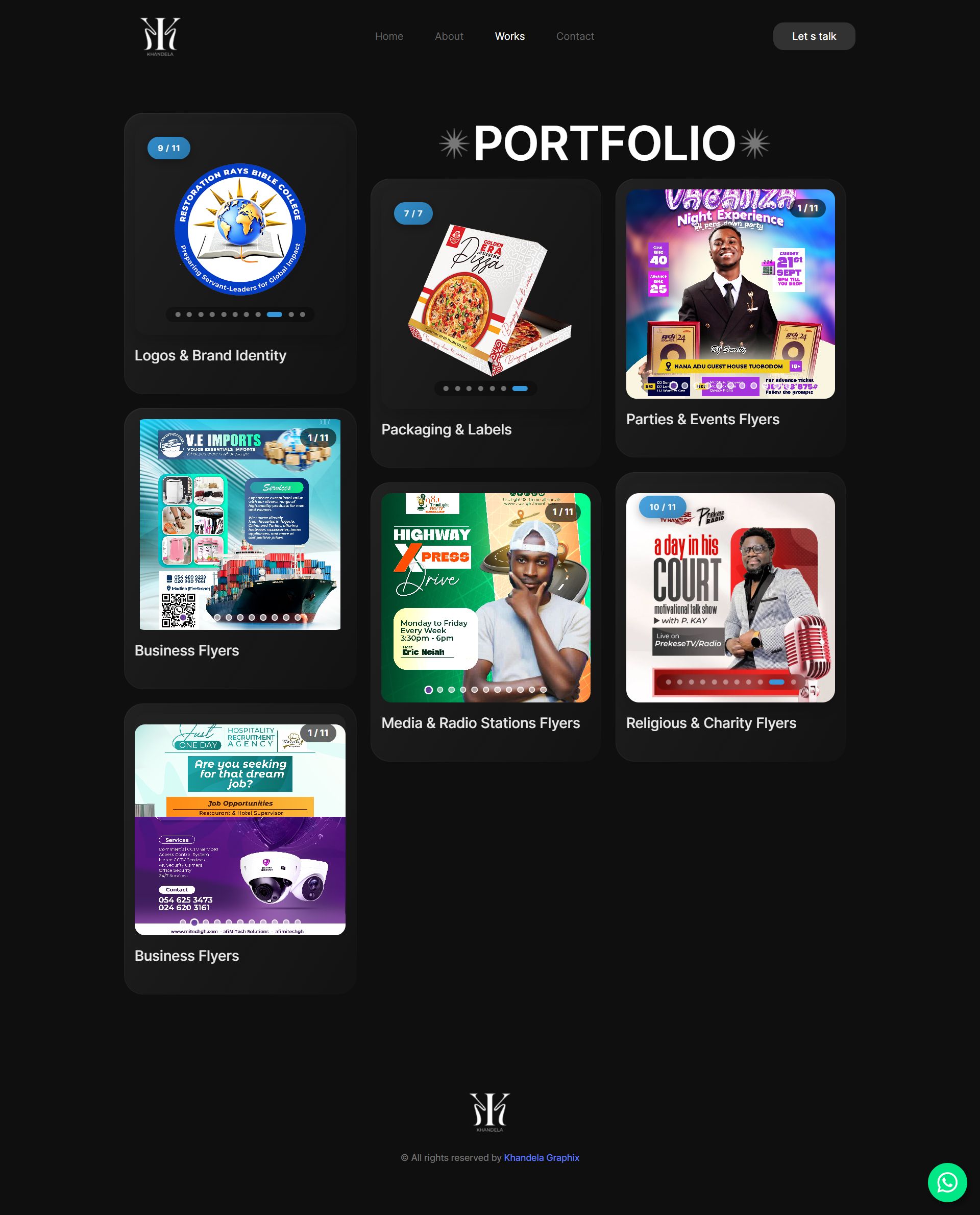
Task: Tap the Khandela logo in the header
Action: pos(160,36)
